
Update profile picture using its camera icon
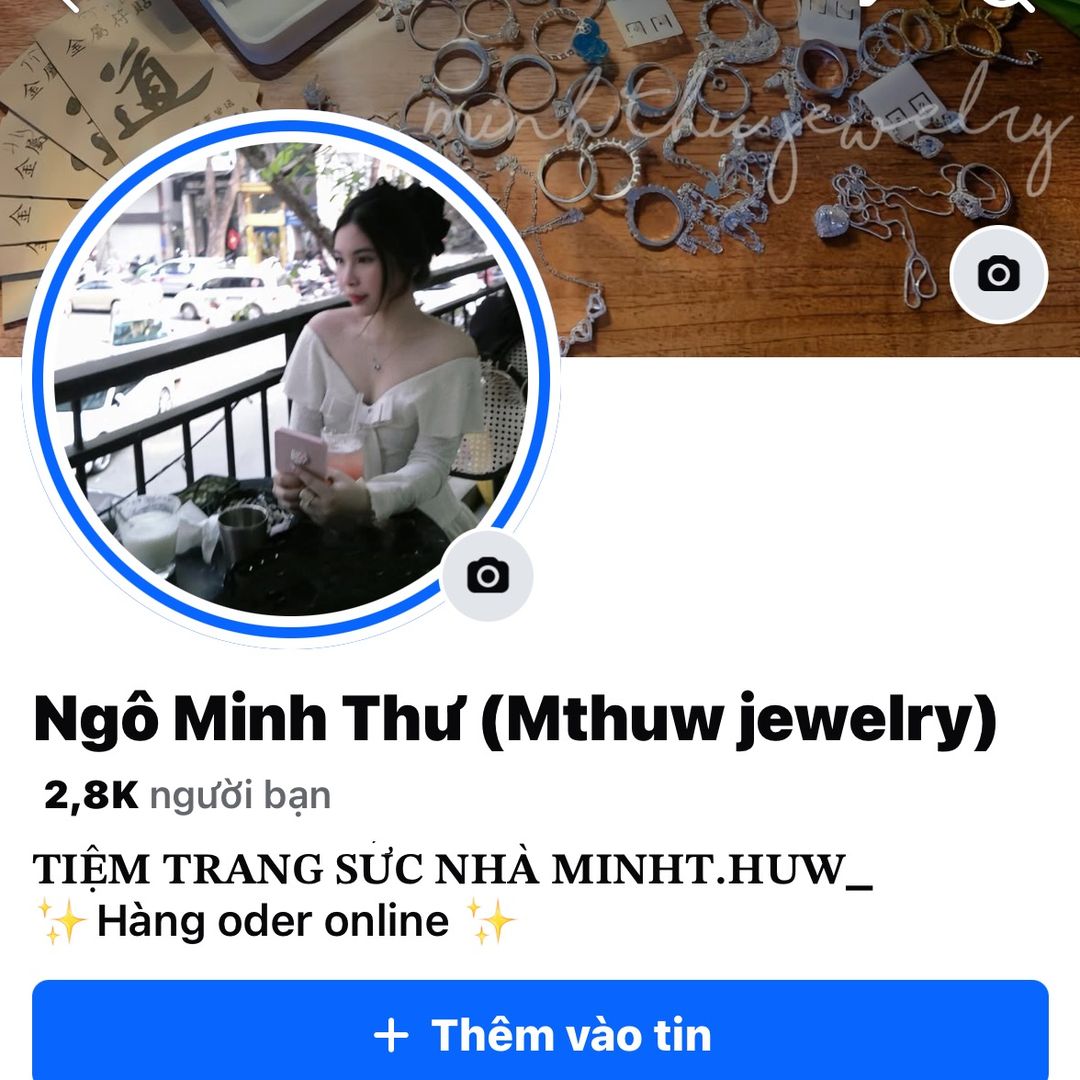pyautogui.click(x=488, y=576)
